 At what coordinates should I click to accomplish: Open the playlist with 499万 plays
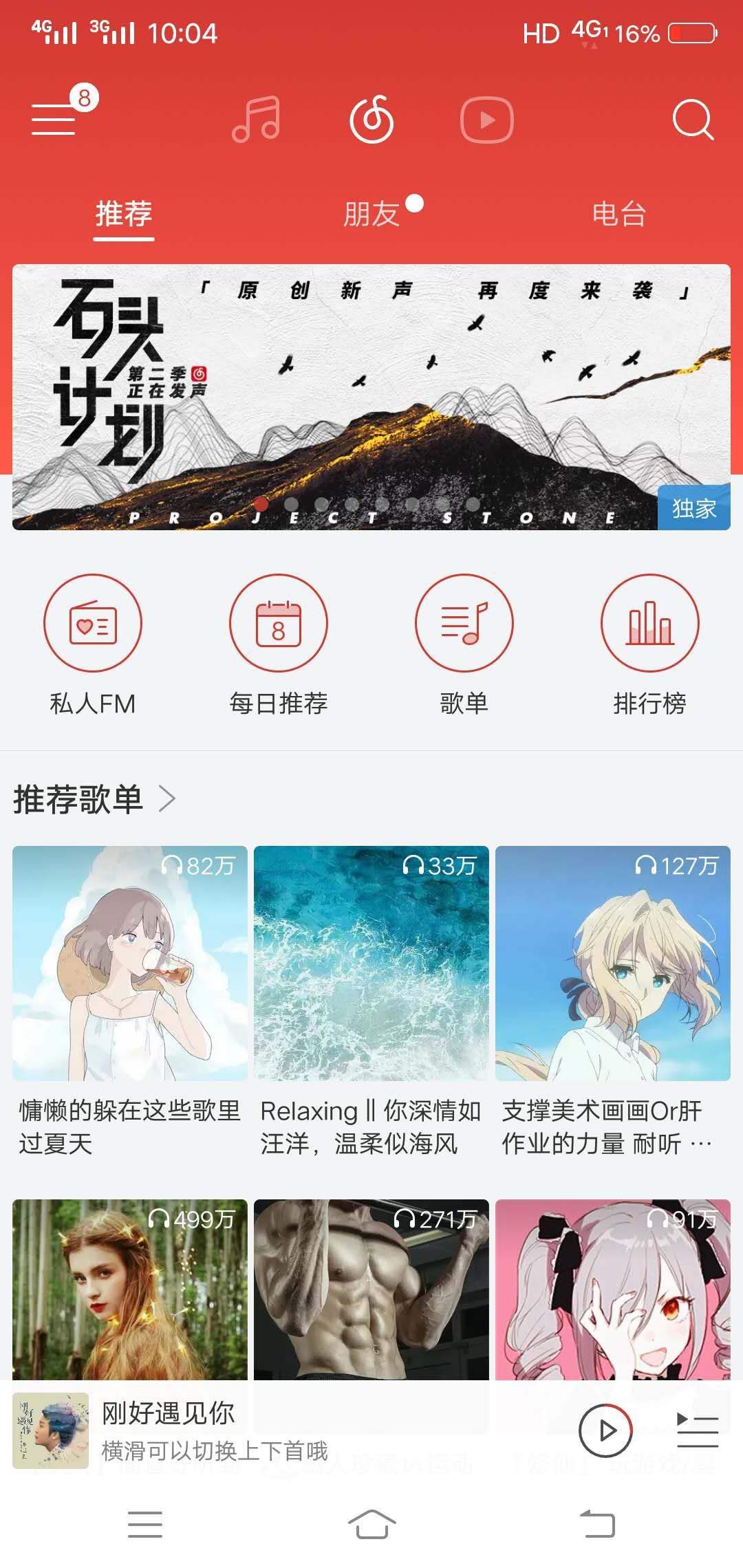click(x=130, y=1290)
